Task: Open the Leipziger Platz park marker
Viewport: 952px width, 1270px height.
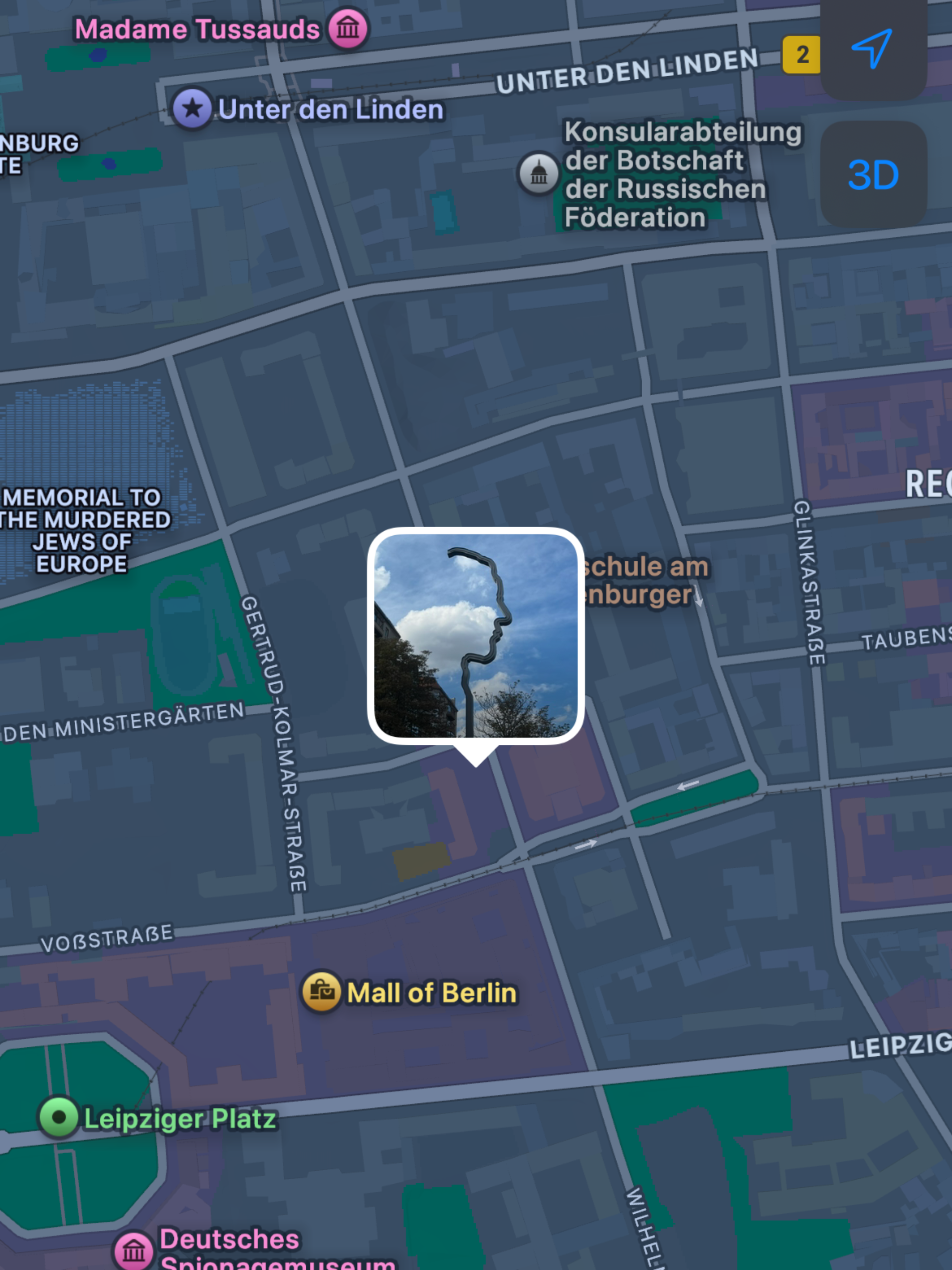Action: pyautogui.click(x=59, y=1118)
